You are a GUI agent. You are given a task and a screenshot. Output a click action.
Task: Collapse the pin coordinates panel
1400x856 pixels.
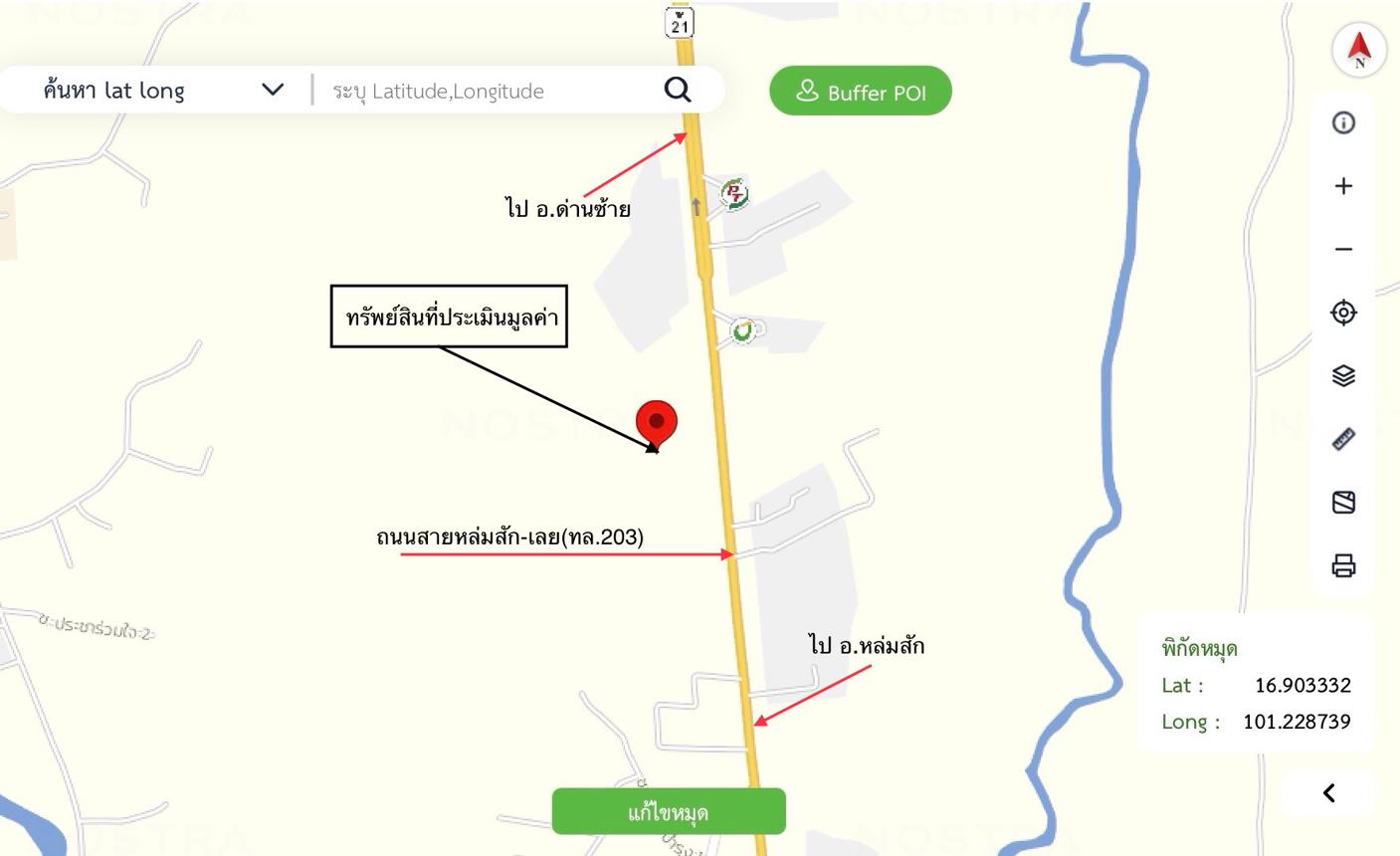point(1328,792)
